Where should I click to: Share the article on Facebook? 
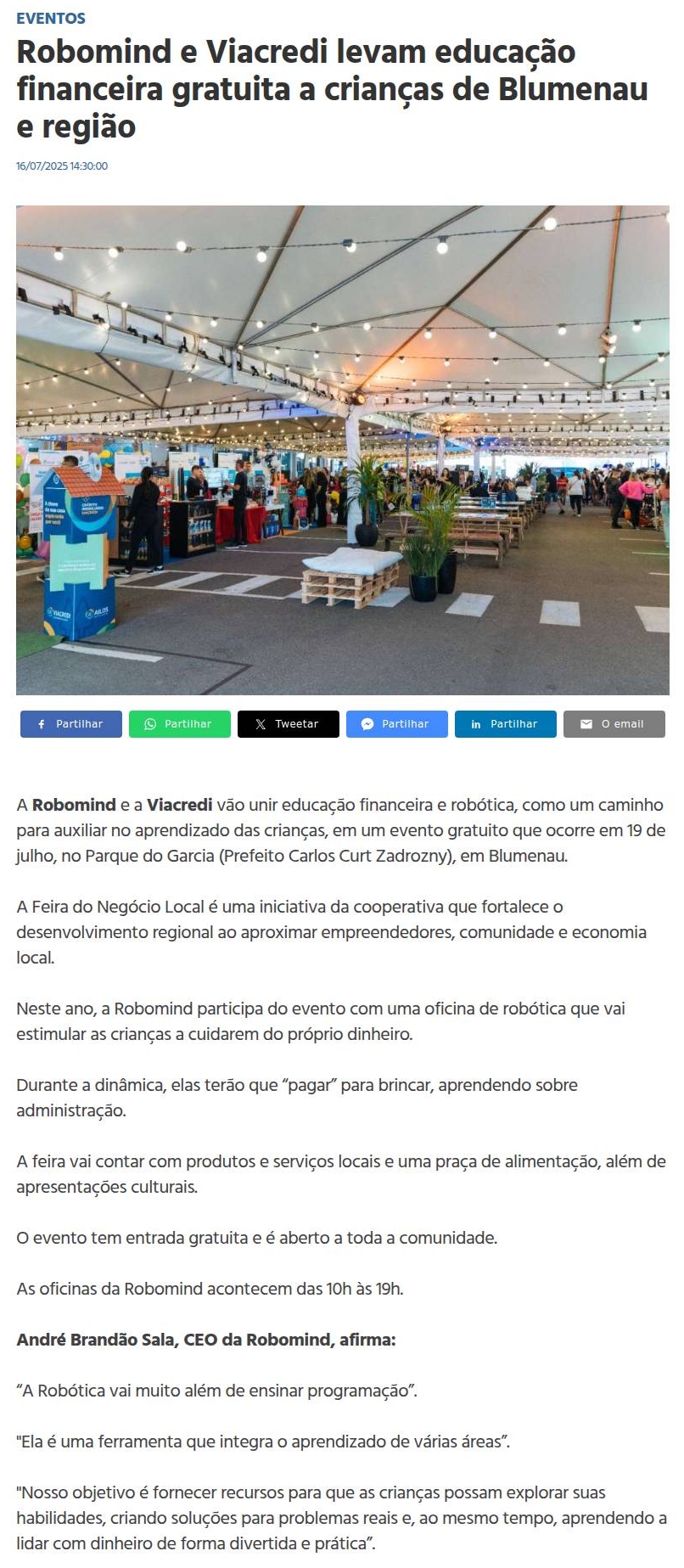pos(71,724)
